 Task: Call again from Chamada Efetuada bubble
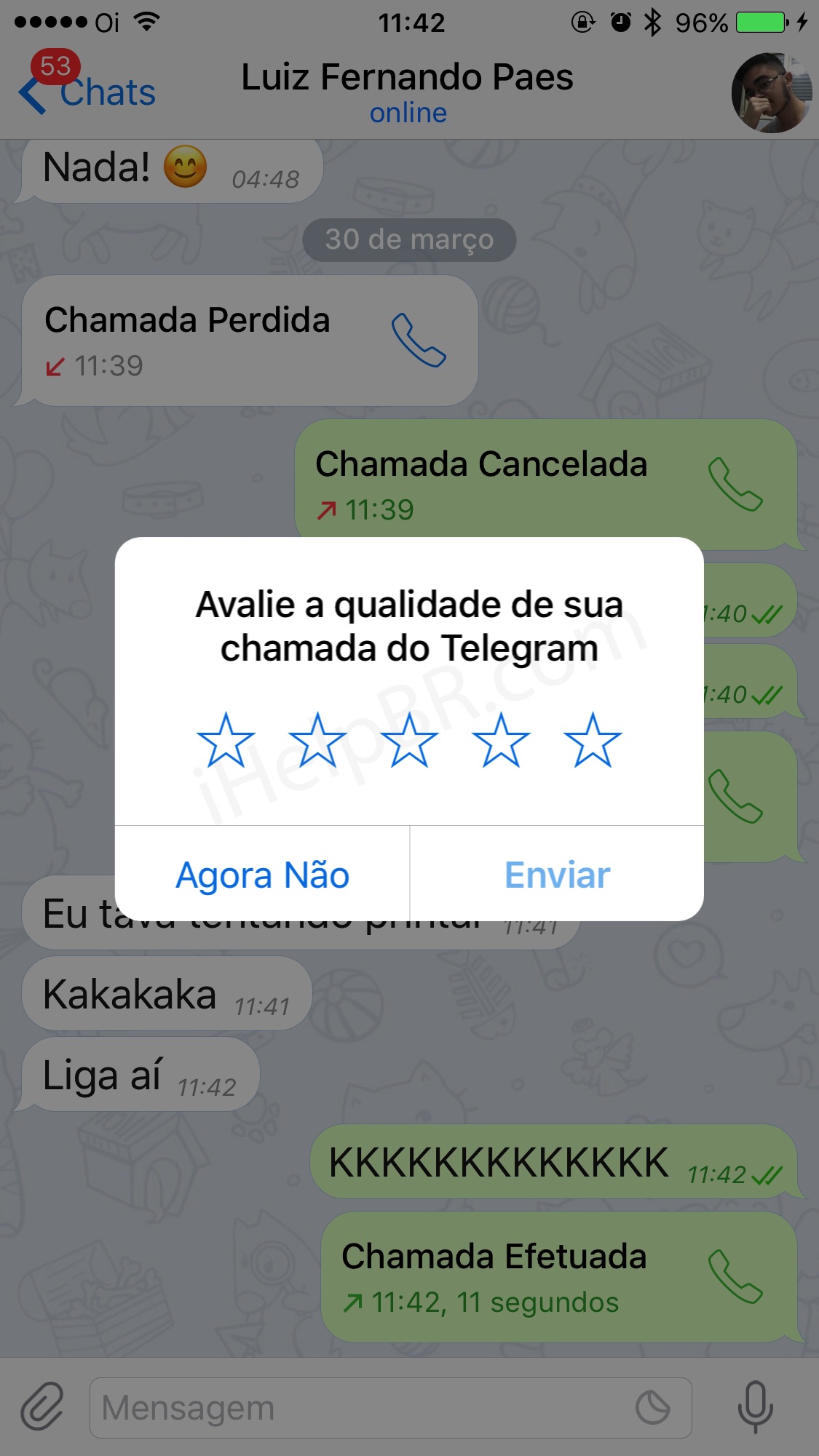(x=735, y=1276)
